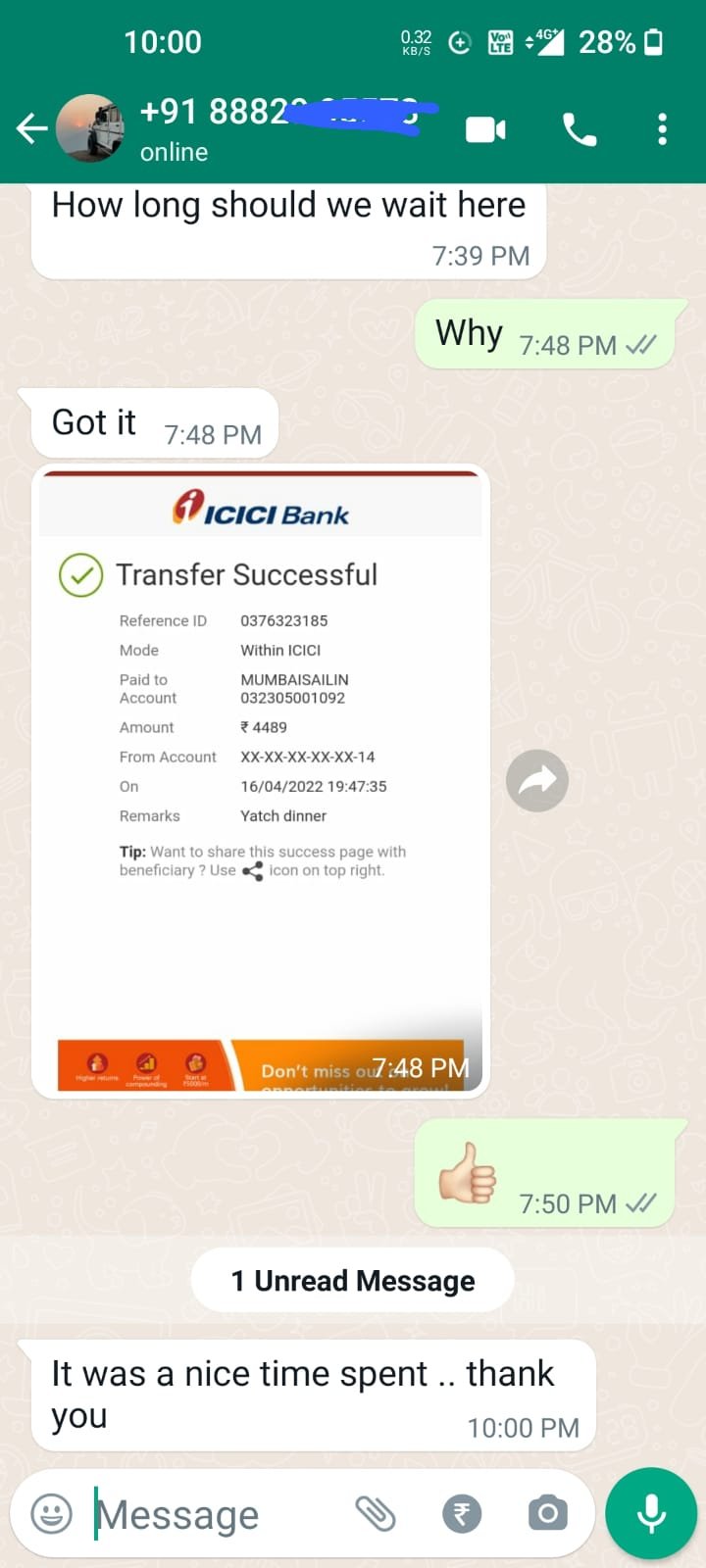Open the rupee payment option

point(462,1514)
